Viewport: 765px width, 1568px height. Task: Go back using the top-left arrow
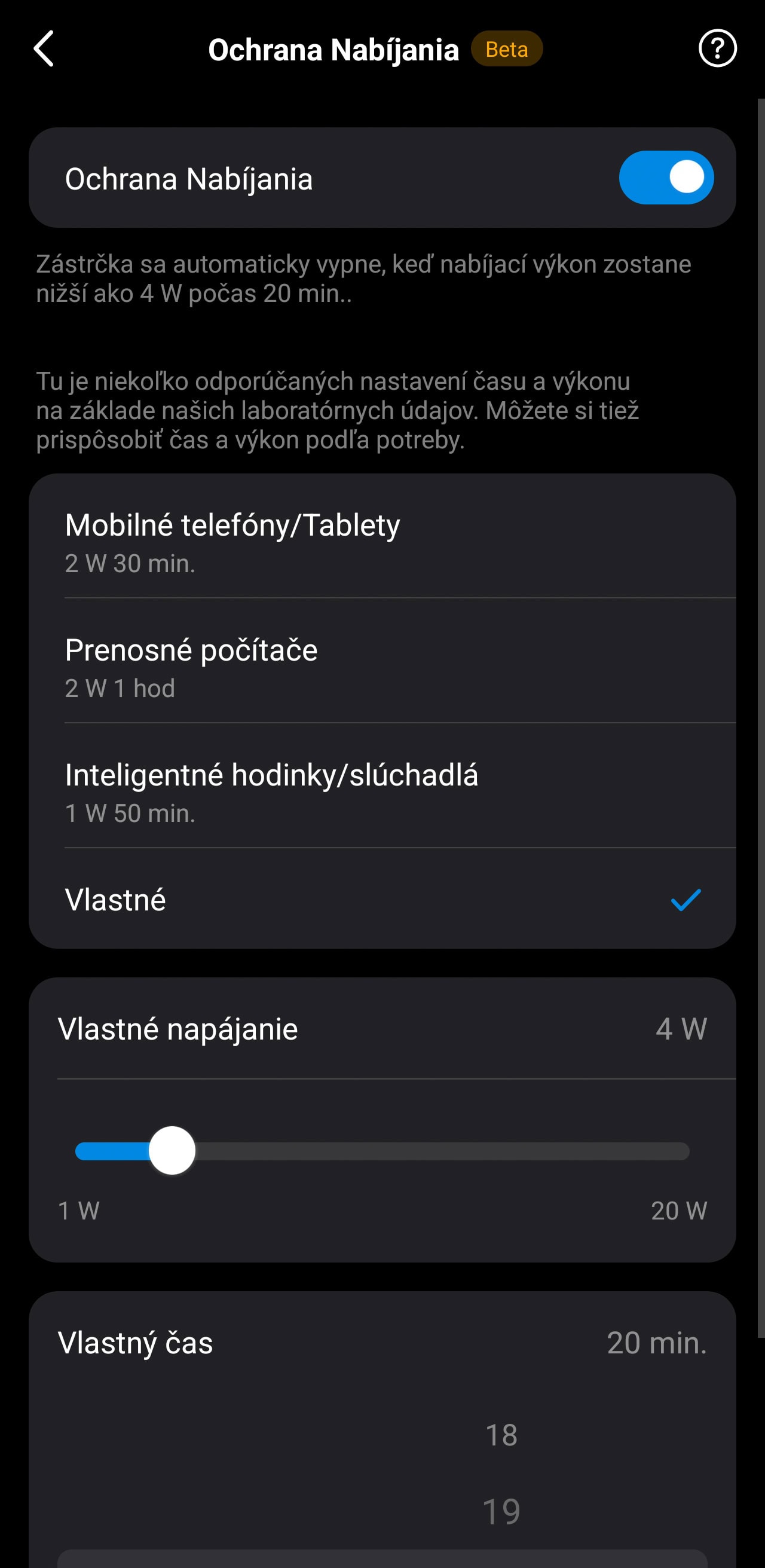[x=44, y=48]
